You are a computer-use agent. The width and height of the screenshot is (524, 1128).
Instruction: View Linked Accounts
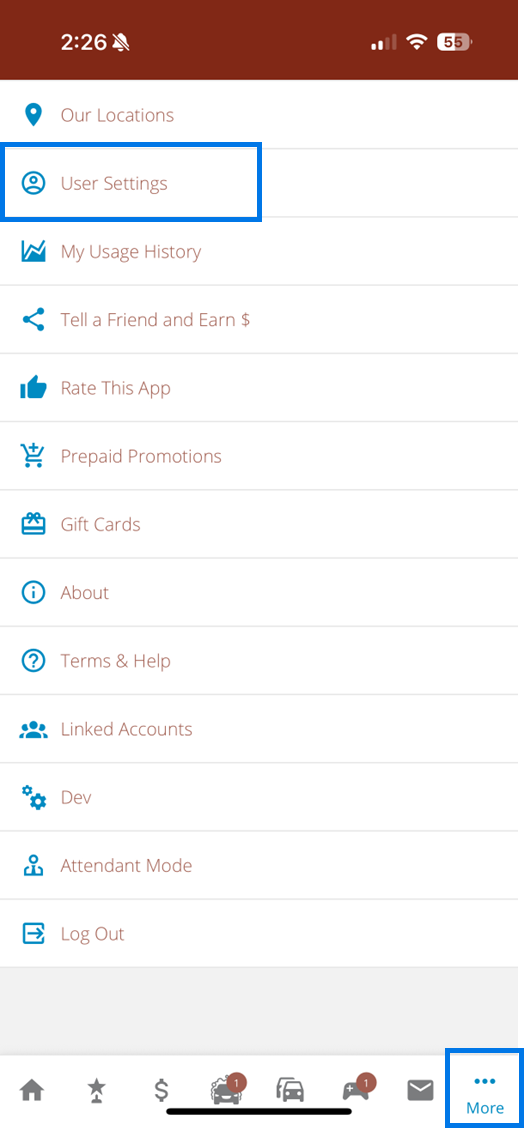(x=262, y=729)
